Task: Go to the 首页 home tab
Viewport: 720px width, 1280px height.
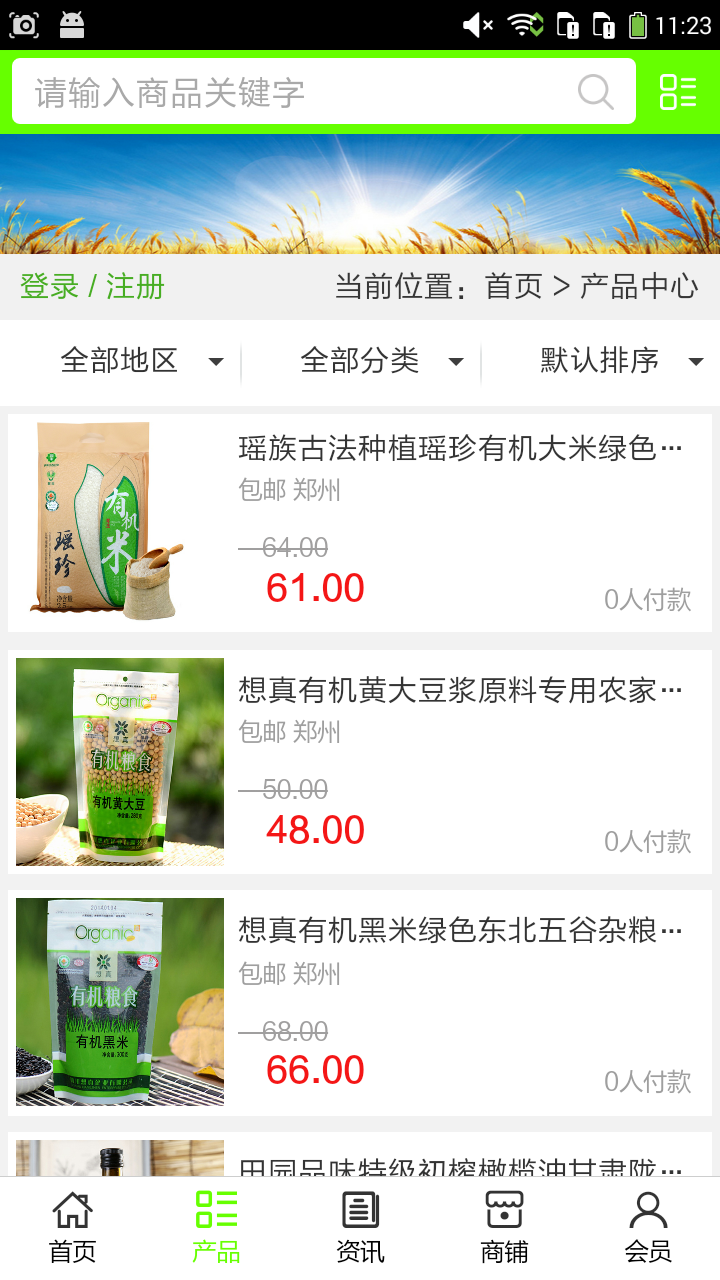Action: click(x=72, y=1227)
